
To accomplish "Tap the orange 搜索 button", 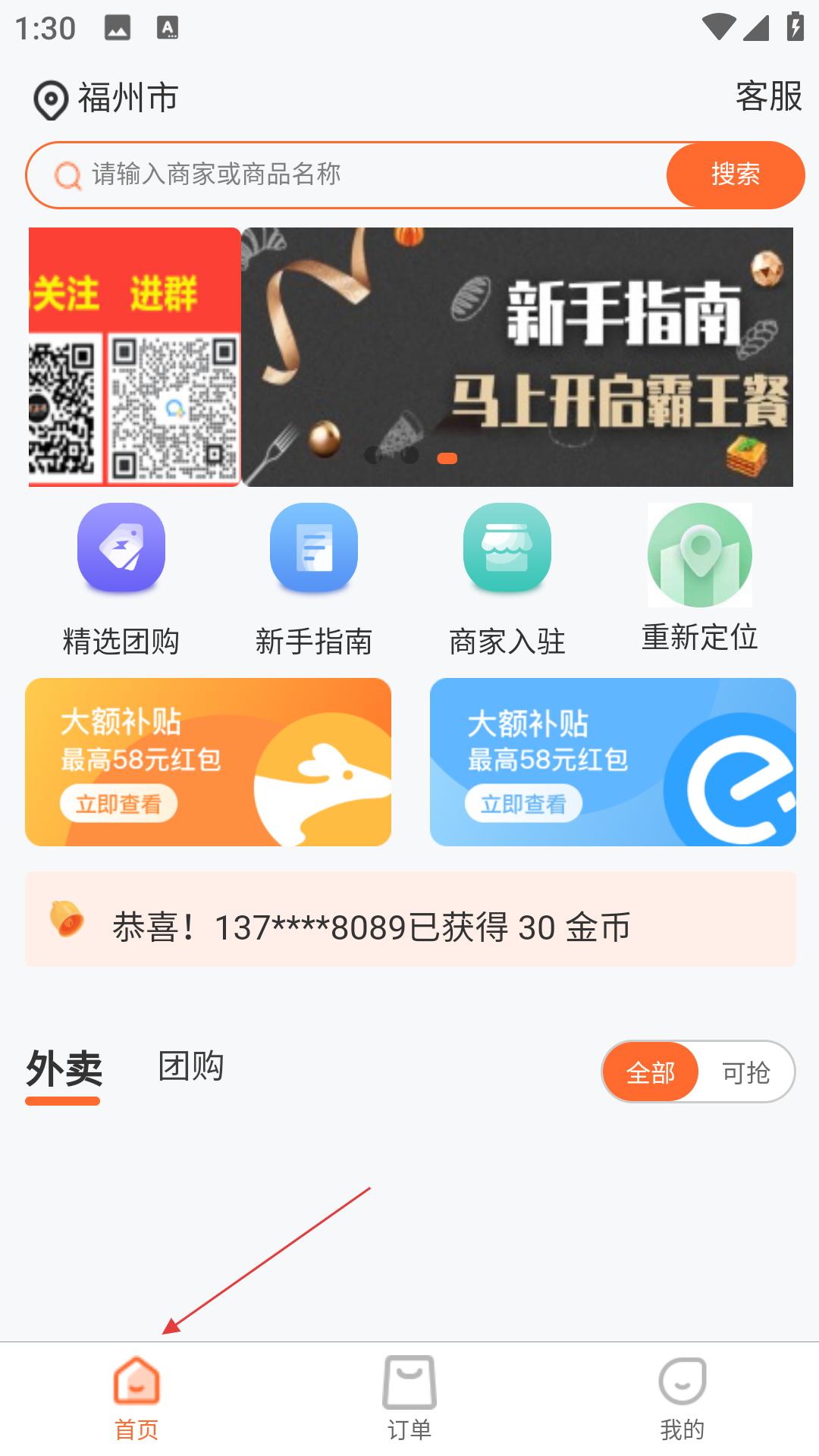I will (x=735, y=174).
